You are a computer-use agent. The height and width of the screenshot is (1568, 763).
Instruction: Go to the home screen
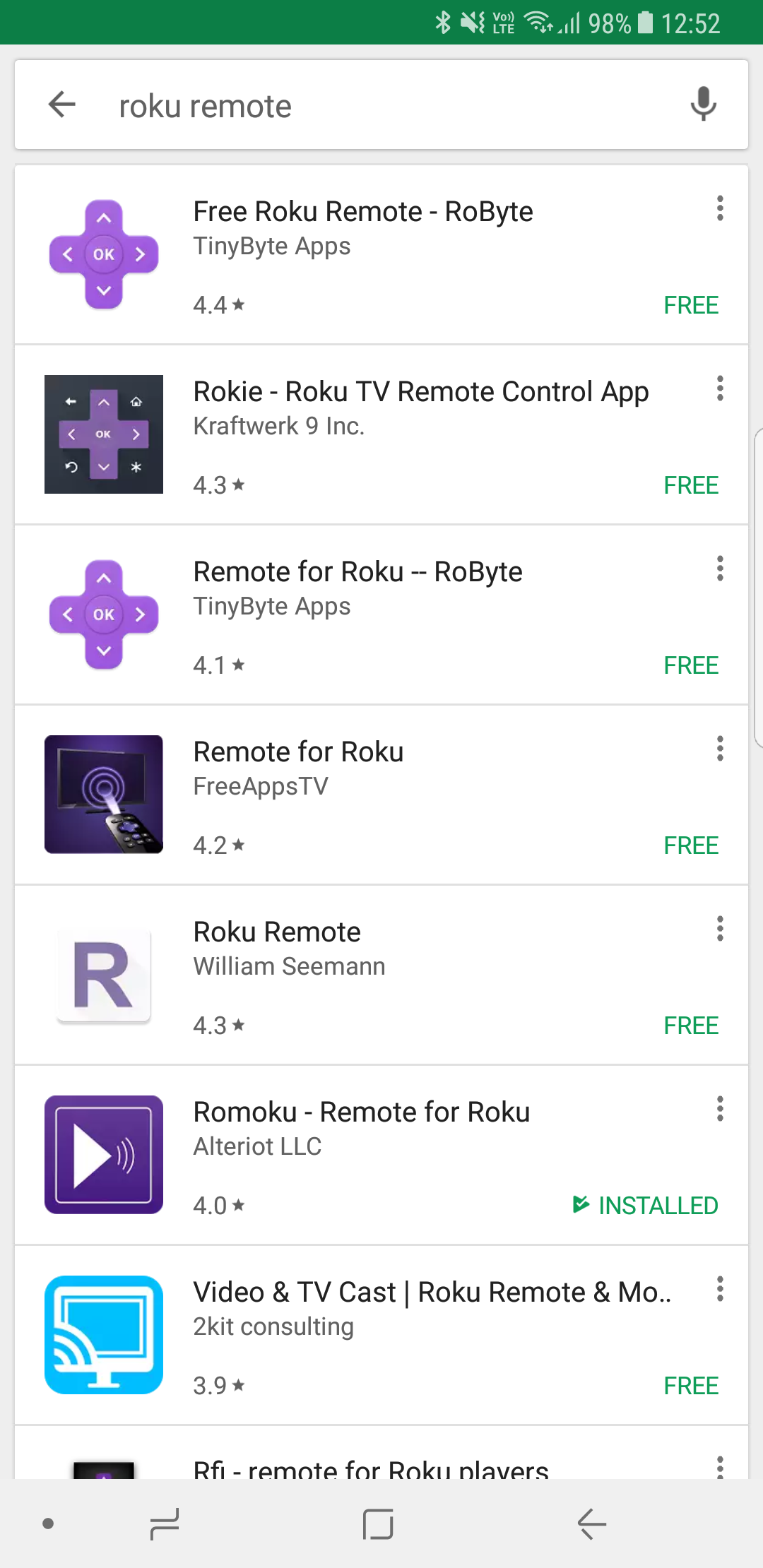click(378, 1524)
